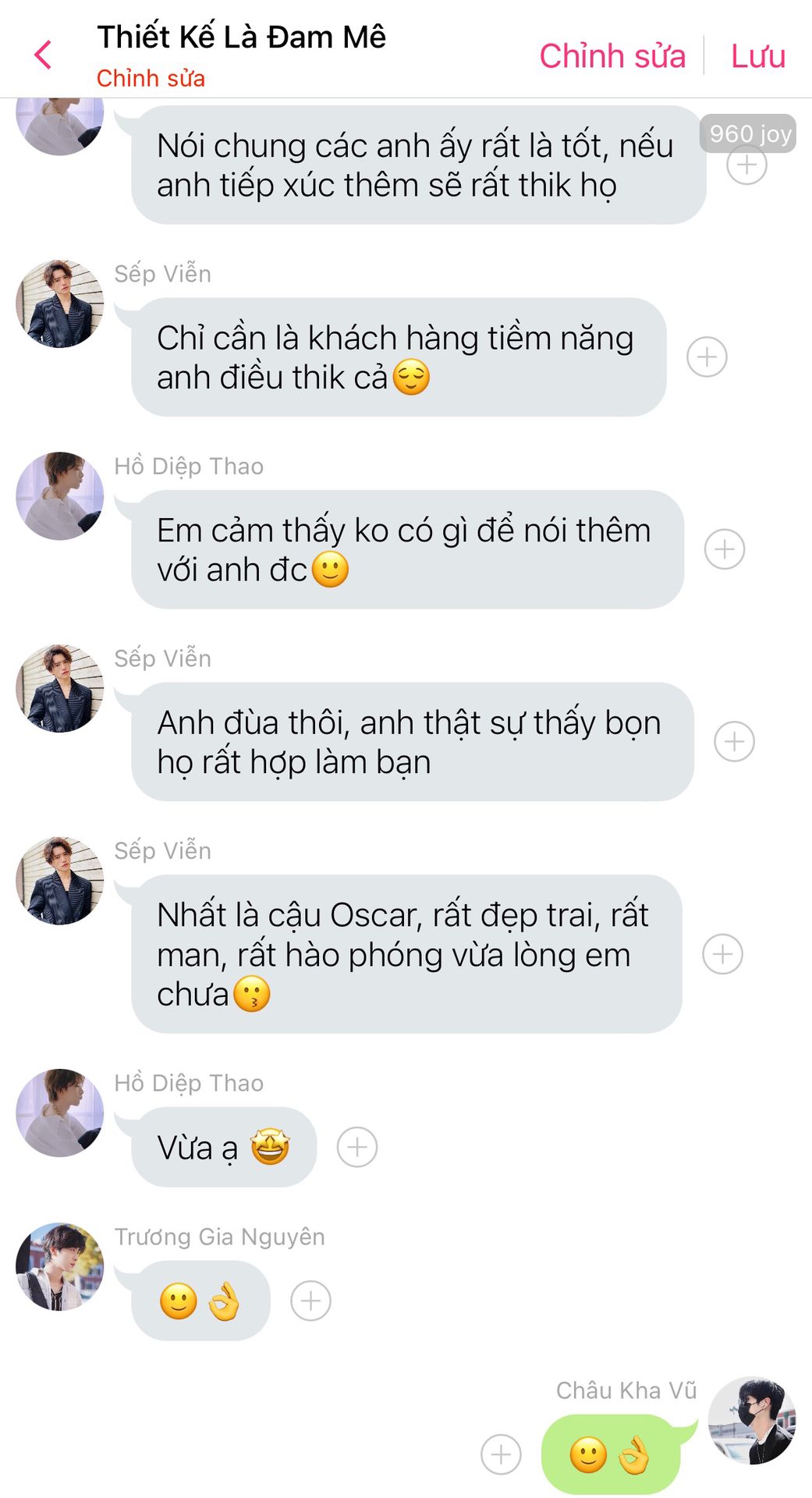This screenshot has height=1498, width=812.
Task: Tap plus next to "Vừa ạ" message
Action: click(x=357, y=1147)
